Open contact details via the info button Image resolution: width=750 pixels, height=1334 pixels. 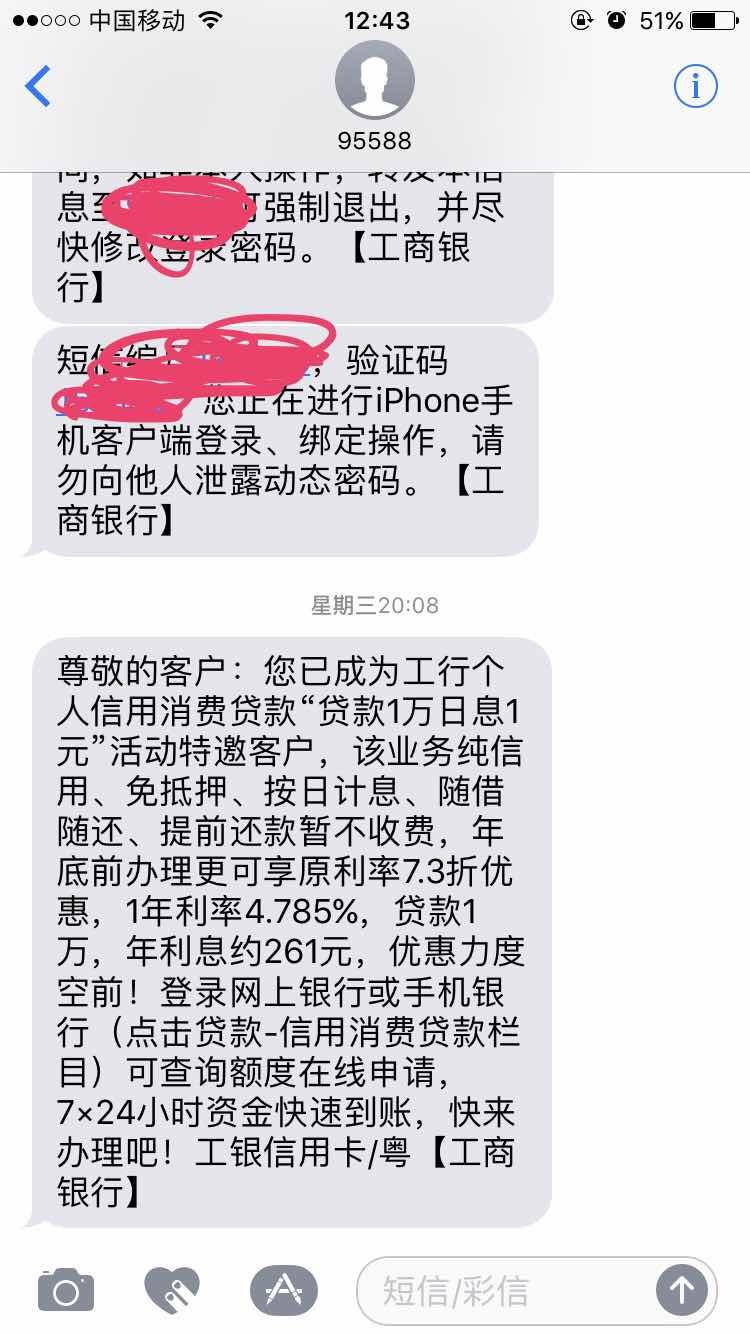pos(696,86)
